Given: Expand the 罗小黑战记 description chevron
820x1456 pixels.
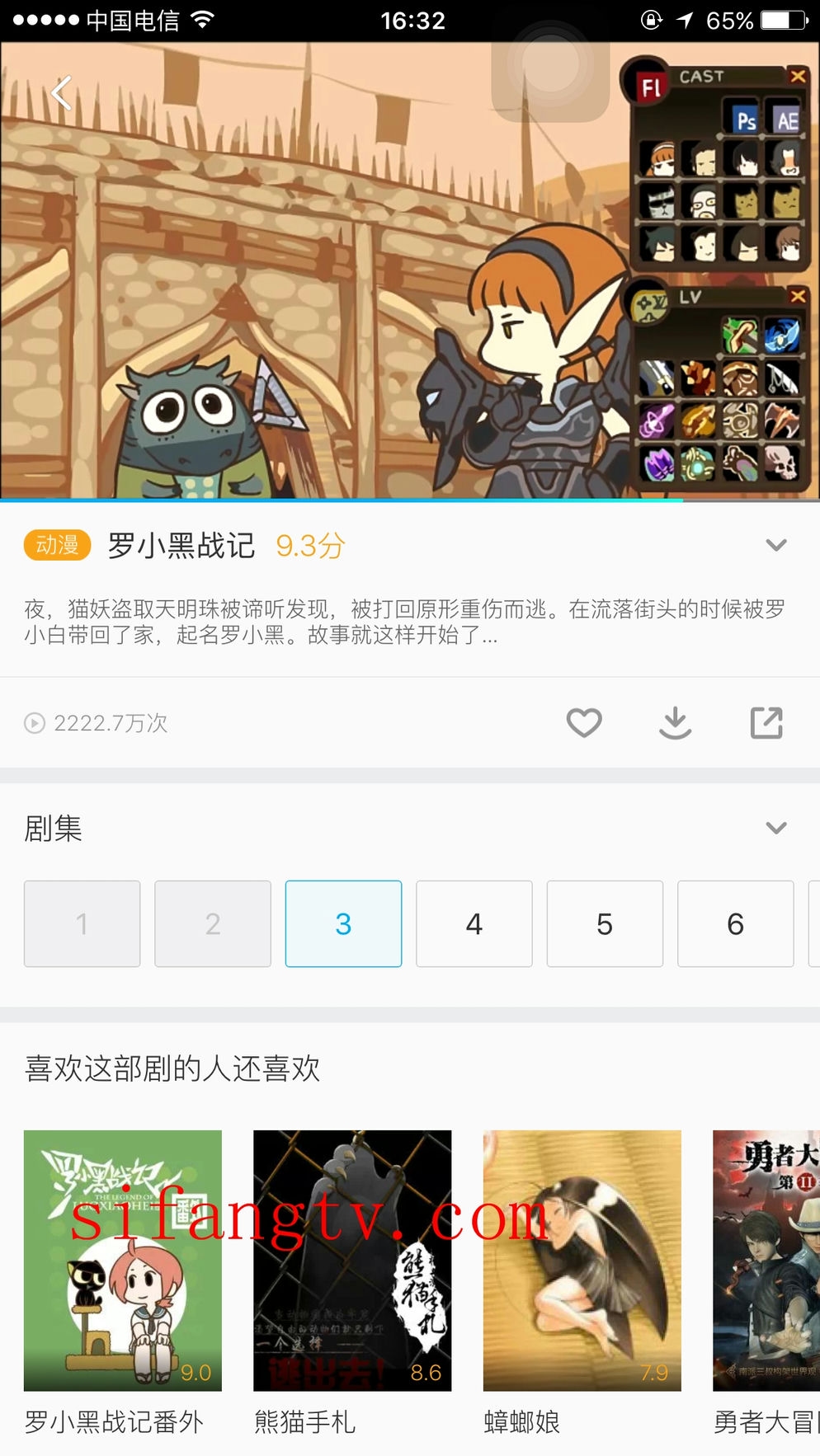Looking at the screenshot, I should [775, 545].
